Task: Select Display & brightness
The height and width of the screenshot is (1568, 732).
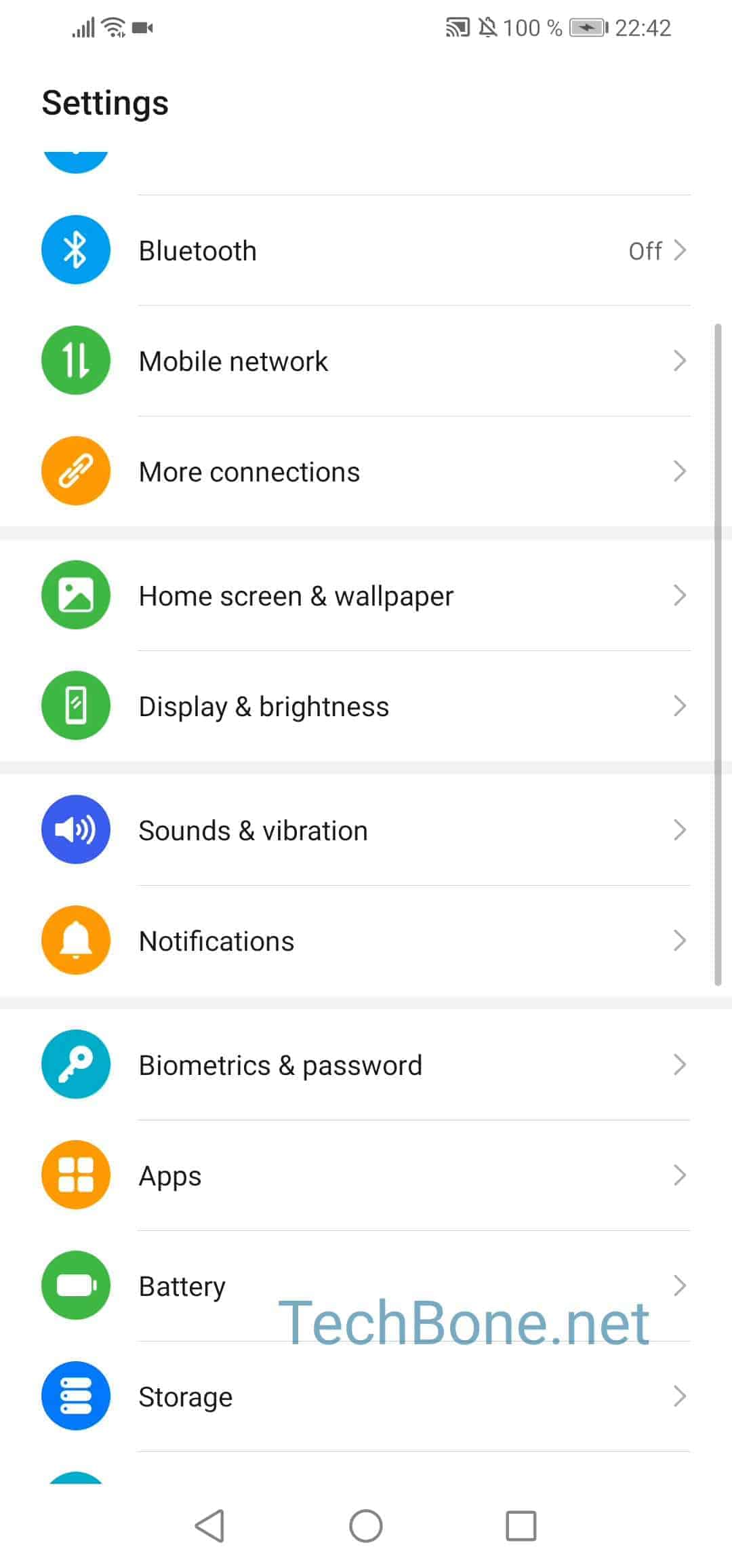Action: (x=366, y=706)
